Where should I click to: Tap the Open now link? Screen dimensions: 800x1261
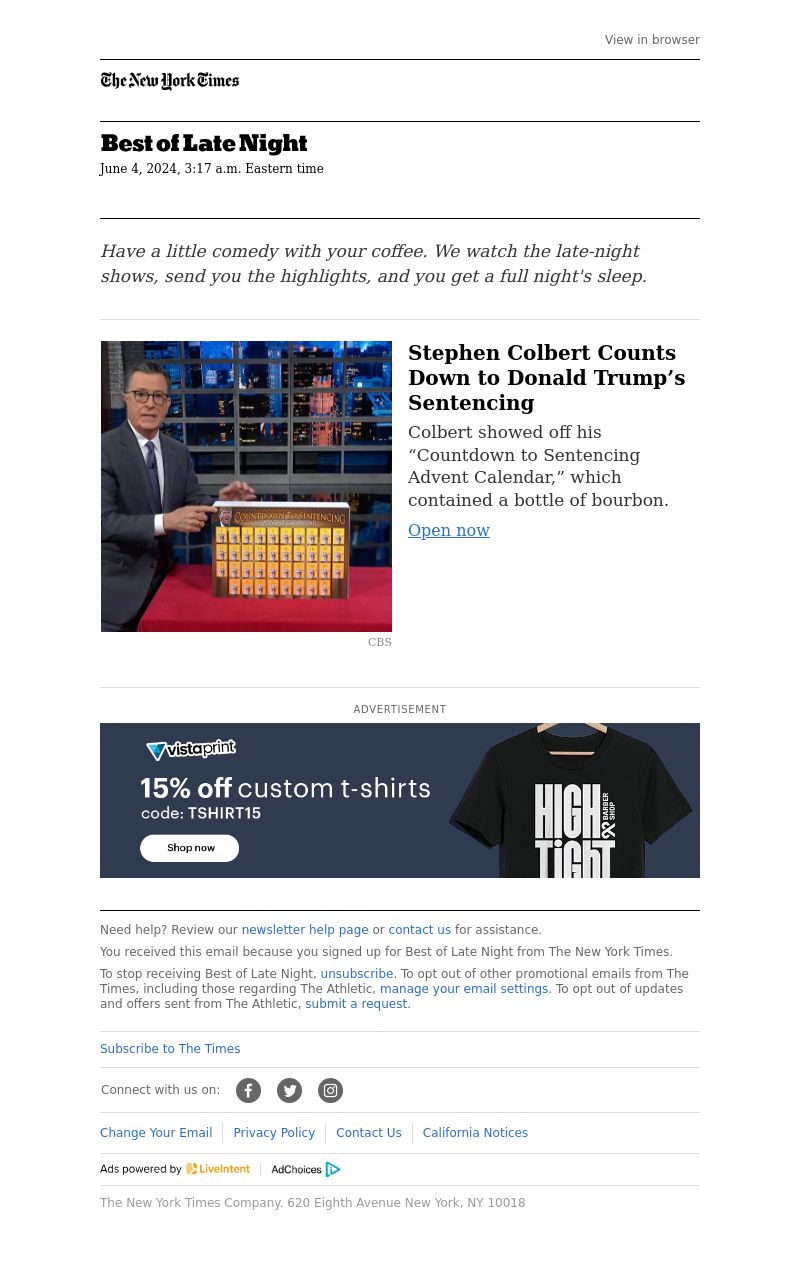(x=448, y=531)
